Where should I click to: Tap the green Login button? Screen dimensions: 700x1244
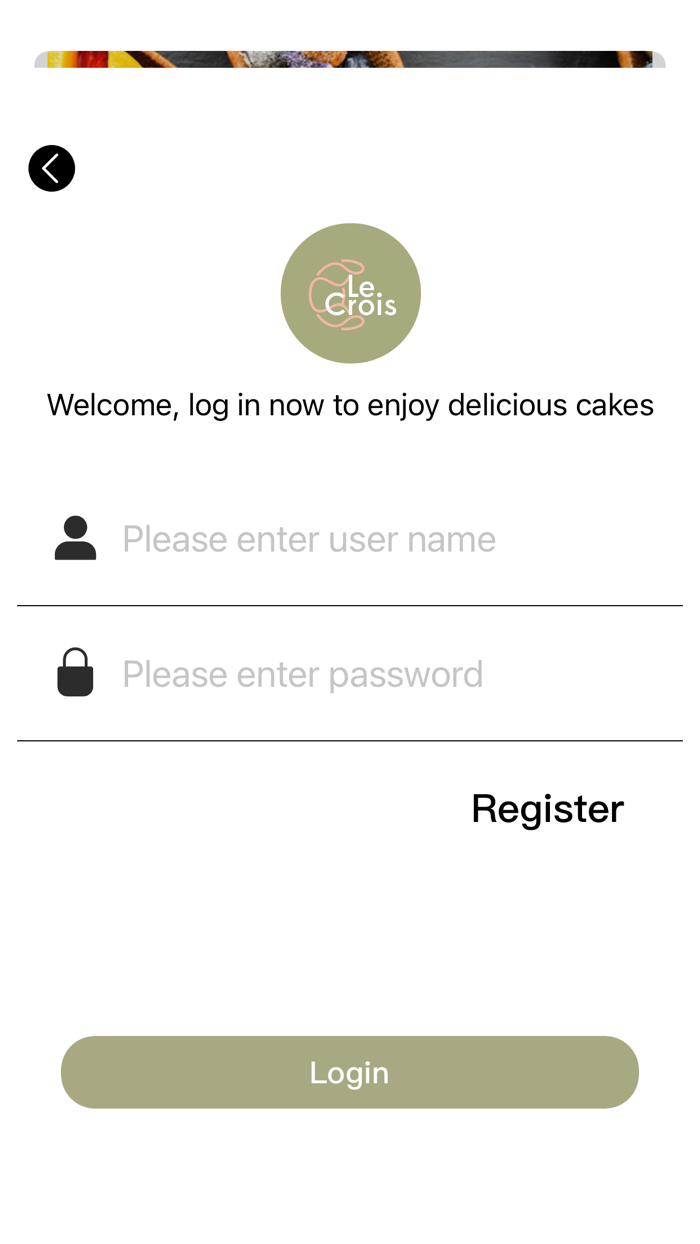[x=350, y=1072]
